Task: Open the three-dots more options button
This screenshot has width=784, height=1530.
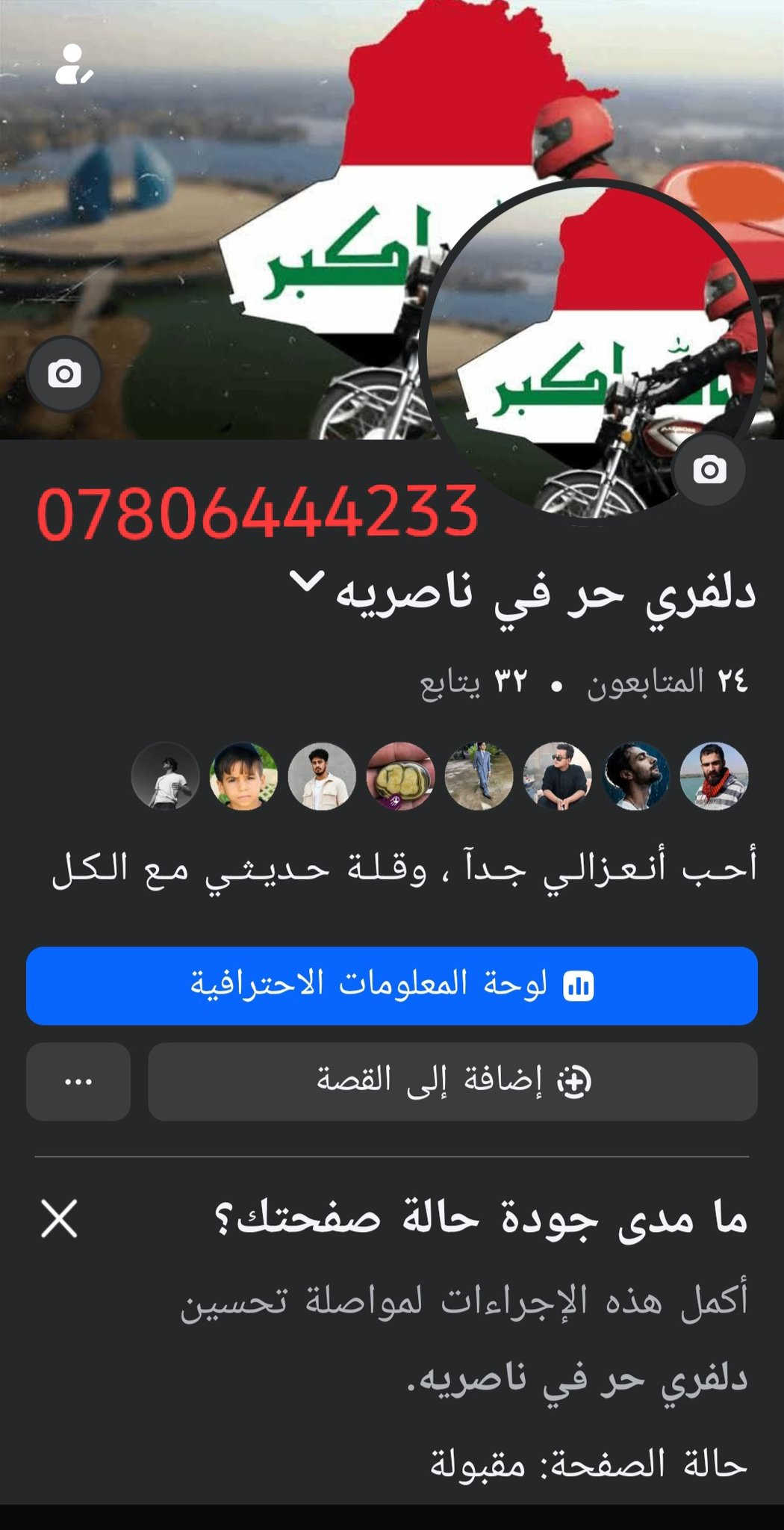Action: 78,1081
